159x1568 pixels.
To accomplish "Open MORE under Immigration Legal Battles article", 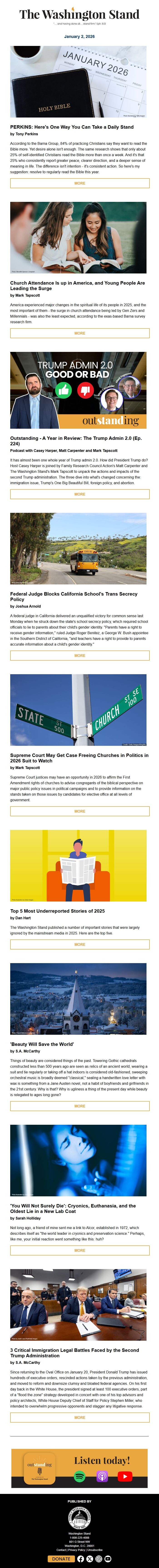I will point(79,1417).
